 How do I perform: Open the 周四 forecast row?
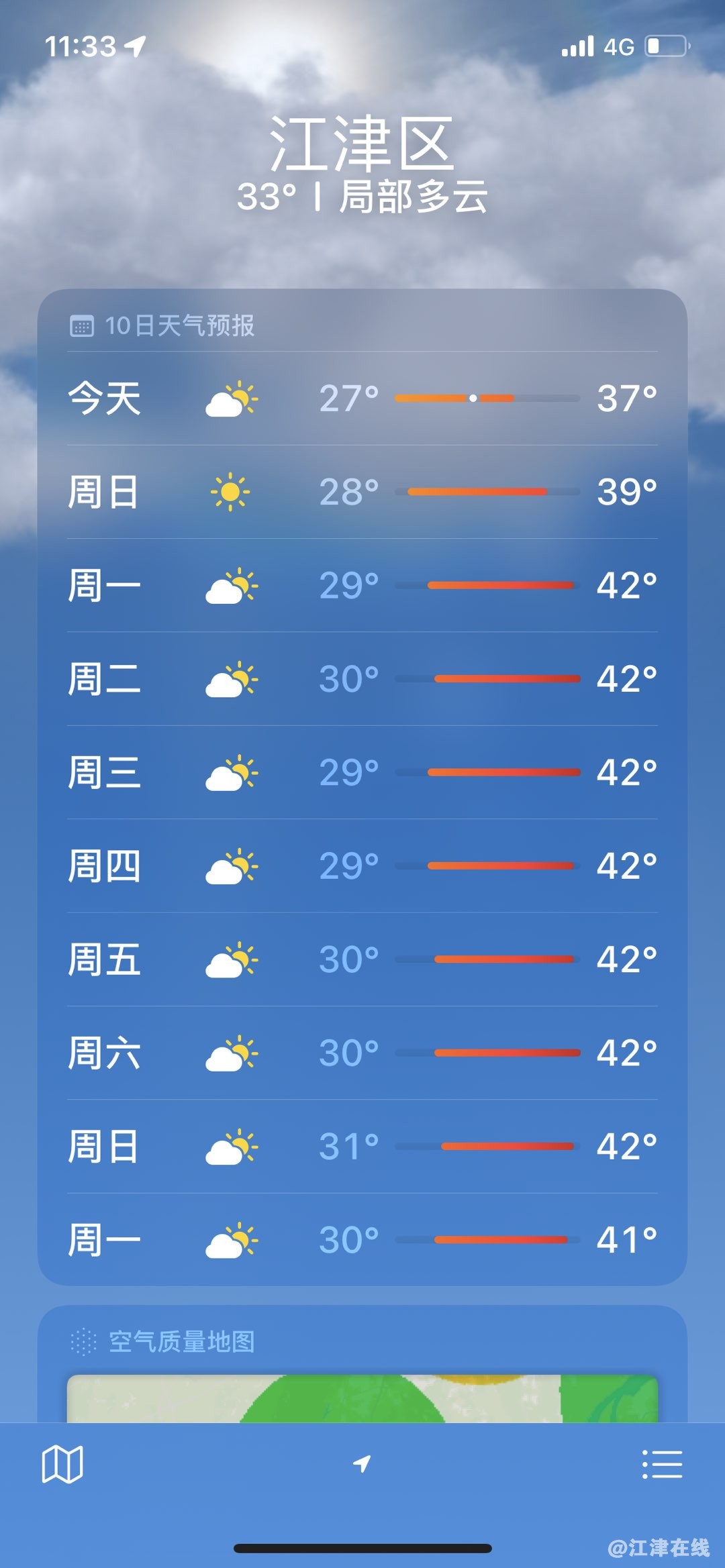coord(362,866)
